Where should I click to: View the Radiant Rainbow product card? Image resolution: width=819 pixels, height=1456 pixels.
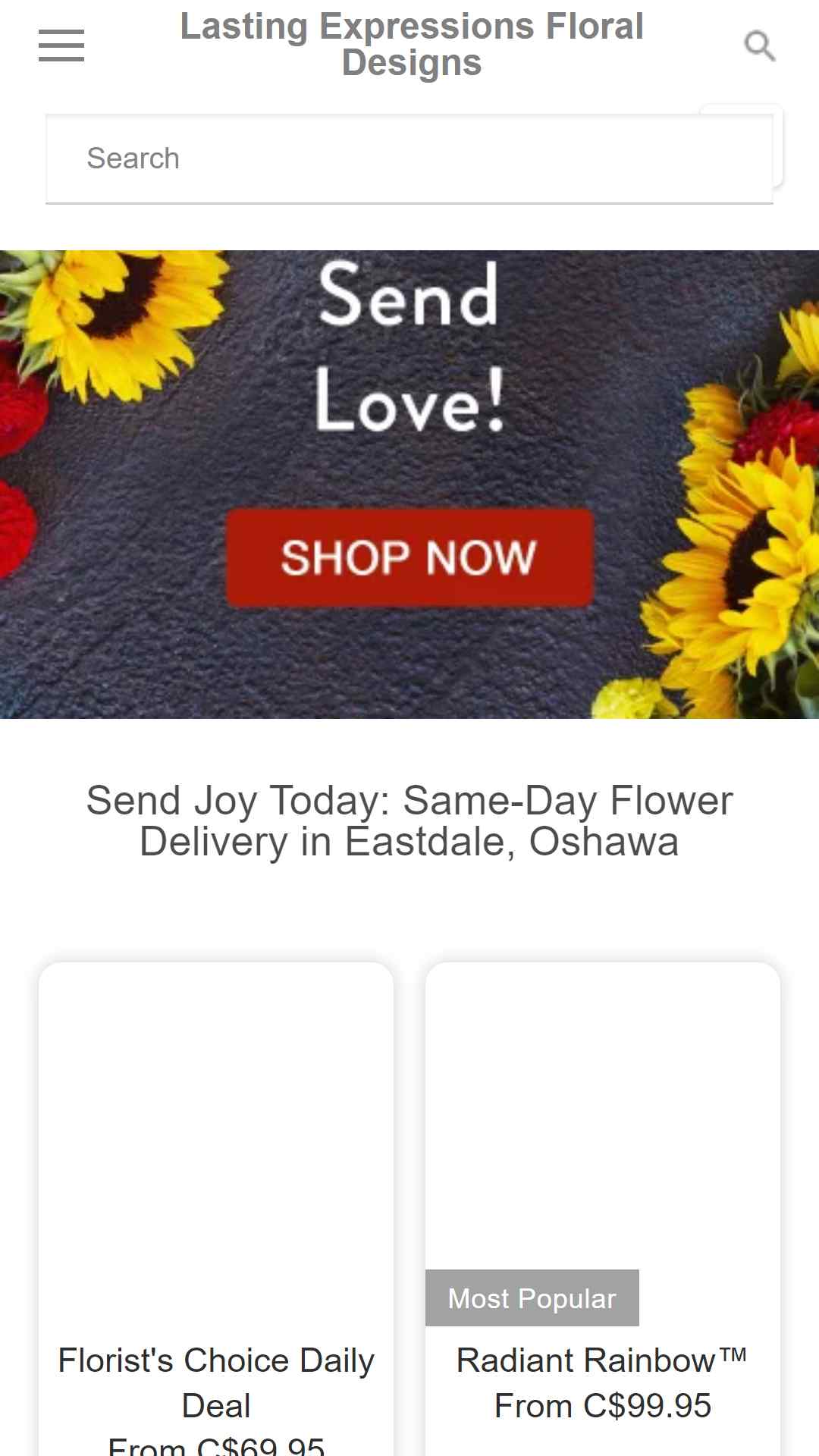click(x=603, y=1209)
